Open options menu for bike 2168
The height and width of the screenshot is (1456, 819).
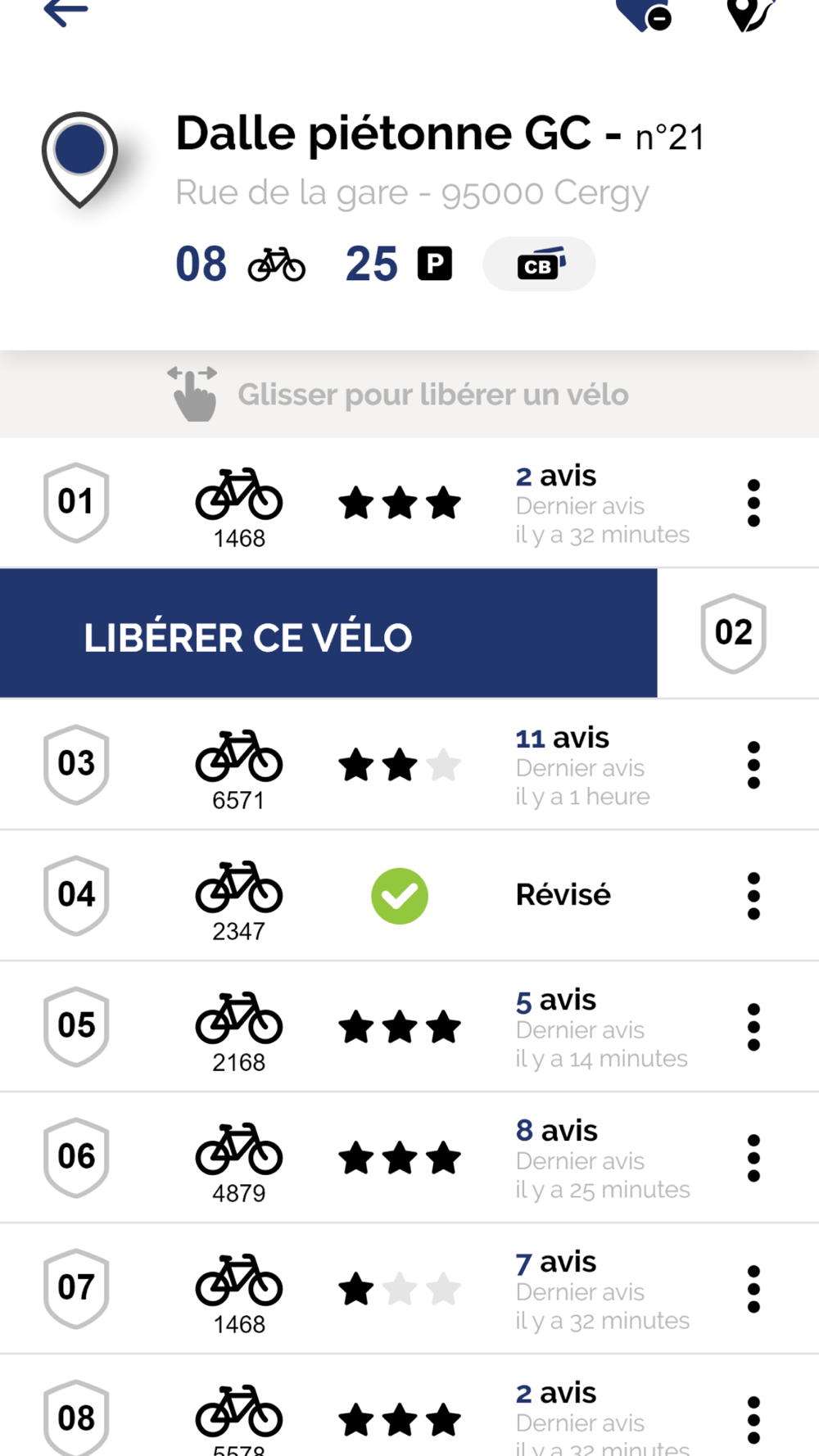(x=753, y=1027)
